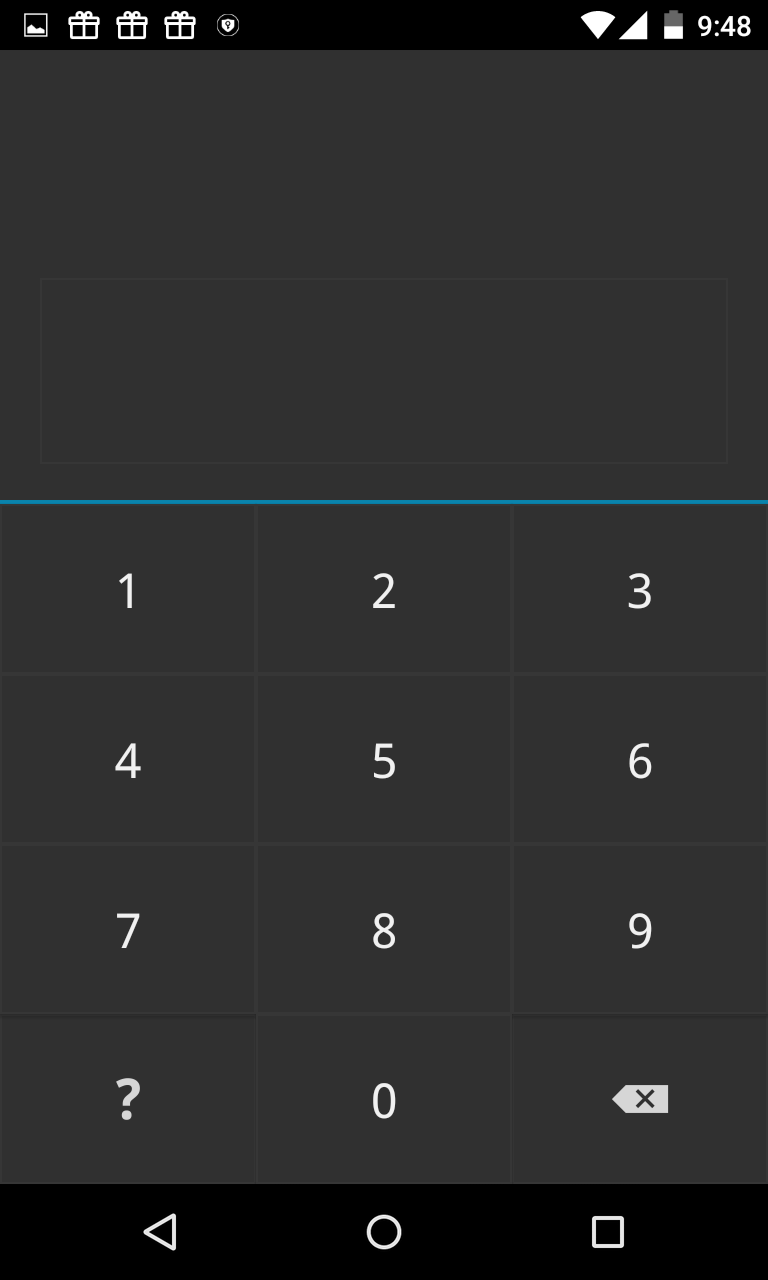Delete the last digit with backspace
Image resolution: width=768 pixels, height=1280 pixels.
(640, 1099)
